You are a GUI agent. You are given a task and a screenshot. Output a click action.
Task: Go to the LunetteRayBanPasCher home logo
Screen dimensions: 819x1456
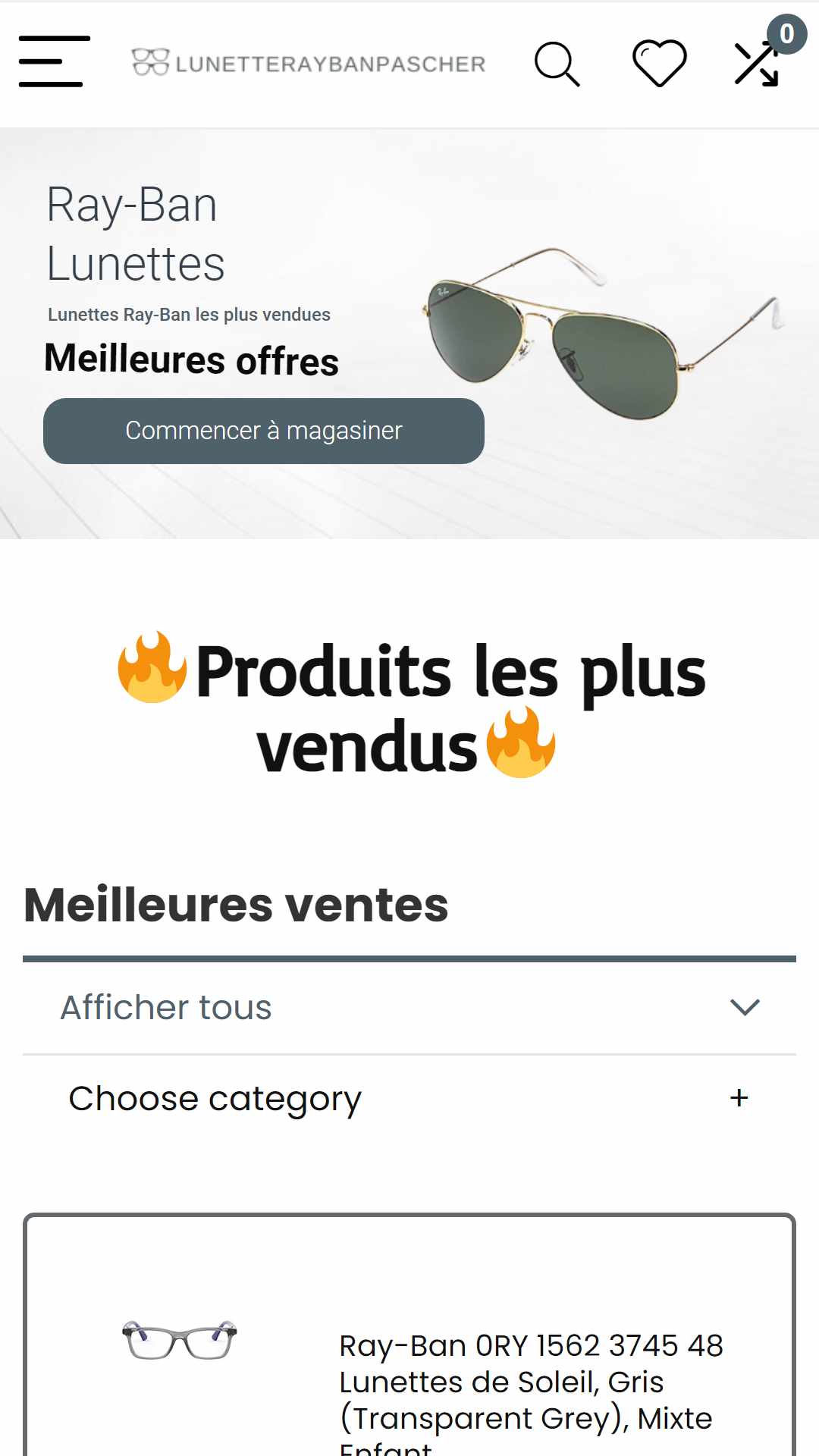(308, 63)
